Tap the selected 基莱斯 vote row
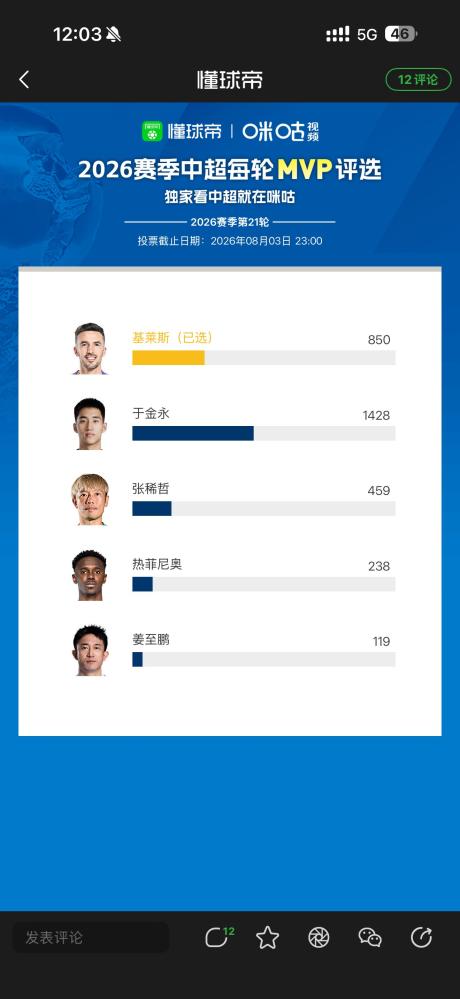Viewport: 460px width, 999px height. tap(233, 349)
